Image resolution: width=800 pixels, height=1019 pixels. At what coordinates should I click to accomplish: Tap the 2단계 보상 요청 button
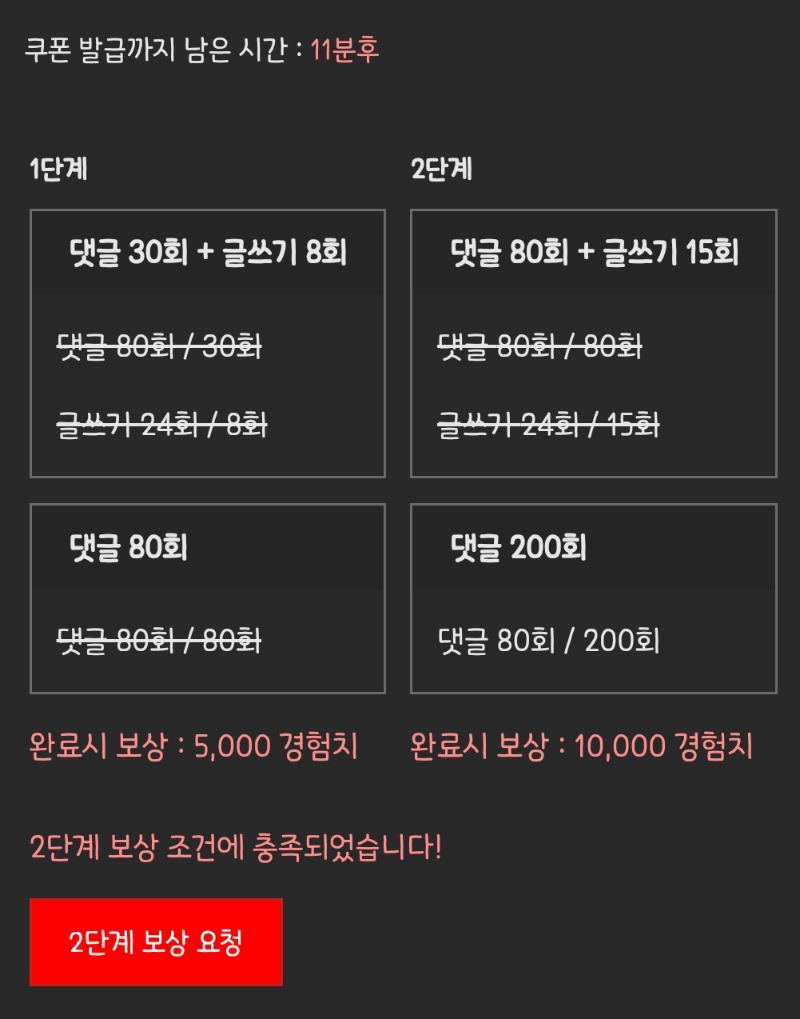click(x=156, y=942)
